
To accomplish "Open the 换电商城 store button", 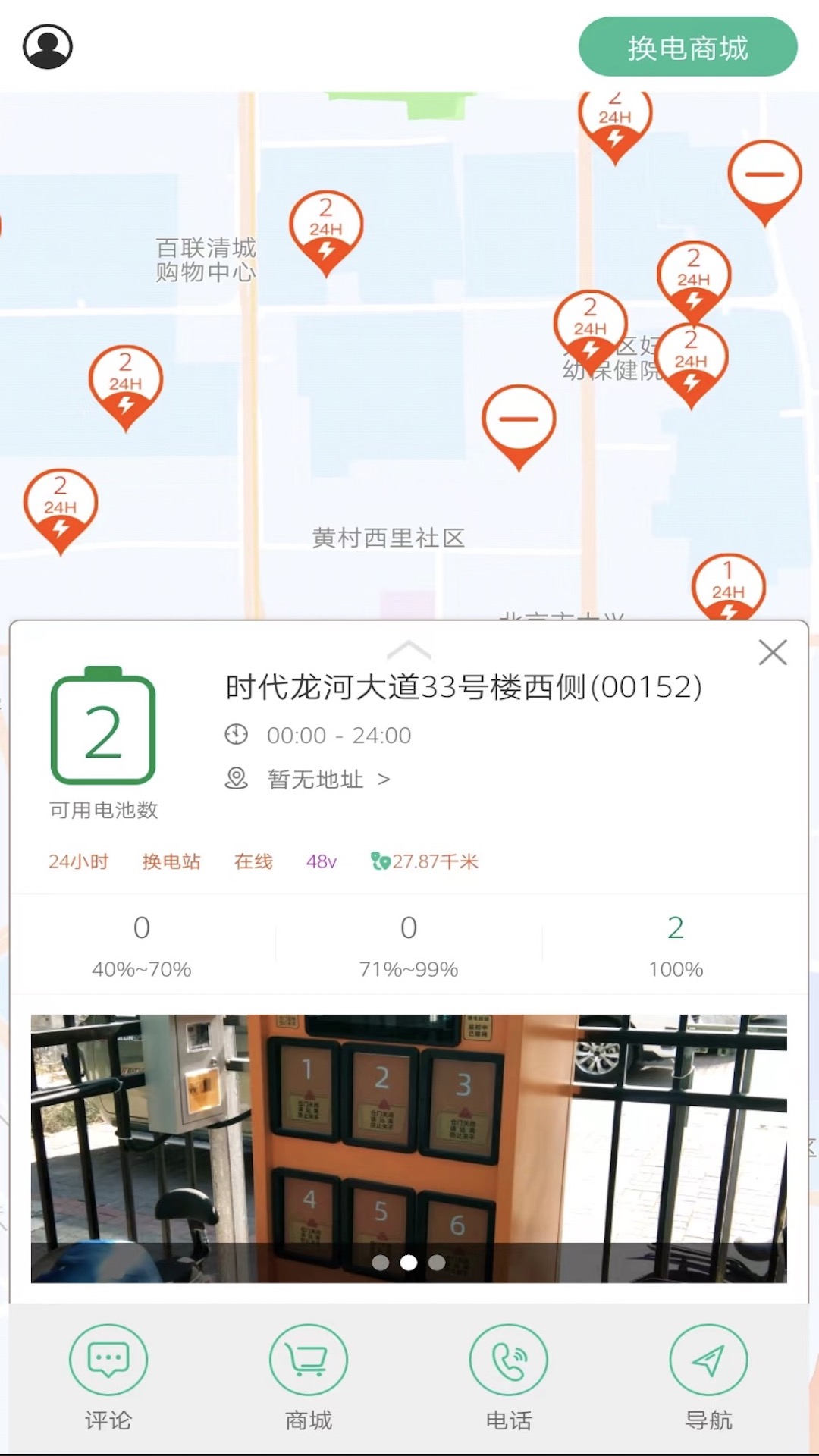I will coord(688,47).
